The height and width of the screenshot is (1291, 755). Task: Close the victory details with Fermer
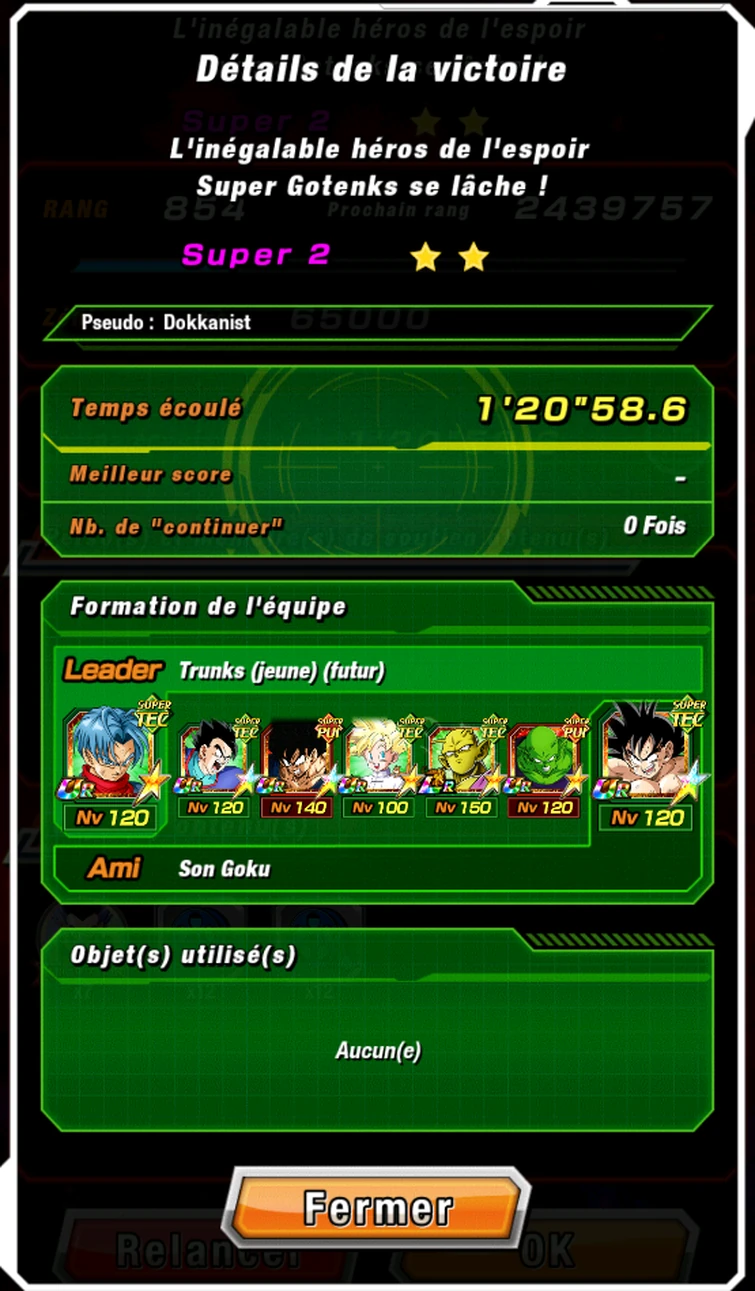pyautogui.click(x=377, y=1208)
